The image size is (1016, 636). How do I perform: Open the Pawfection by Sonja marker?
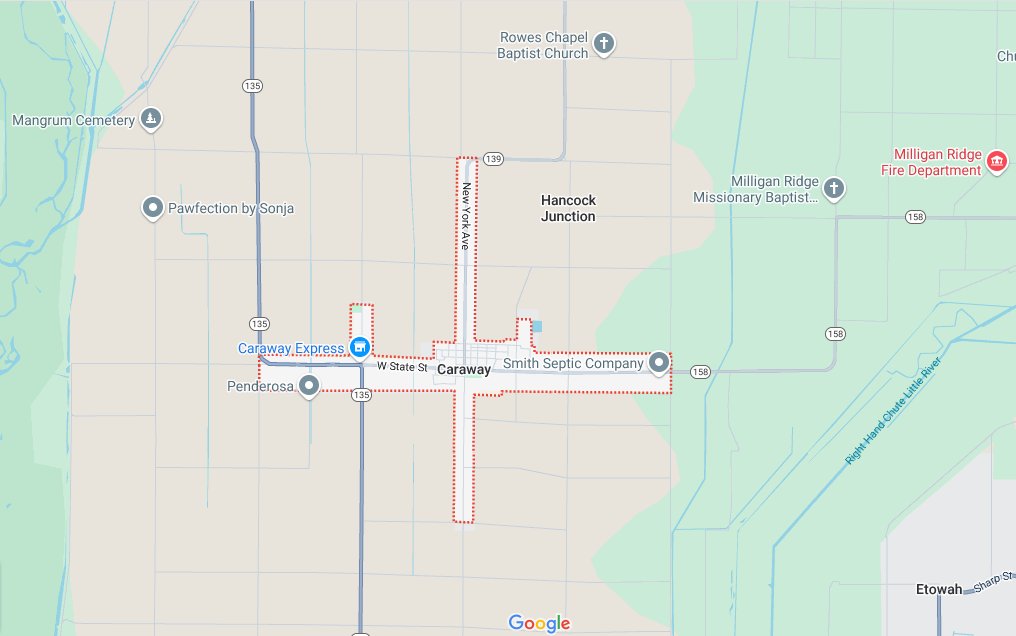pyautogui.click(x=153, y=208)
